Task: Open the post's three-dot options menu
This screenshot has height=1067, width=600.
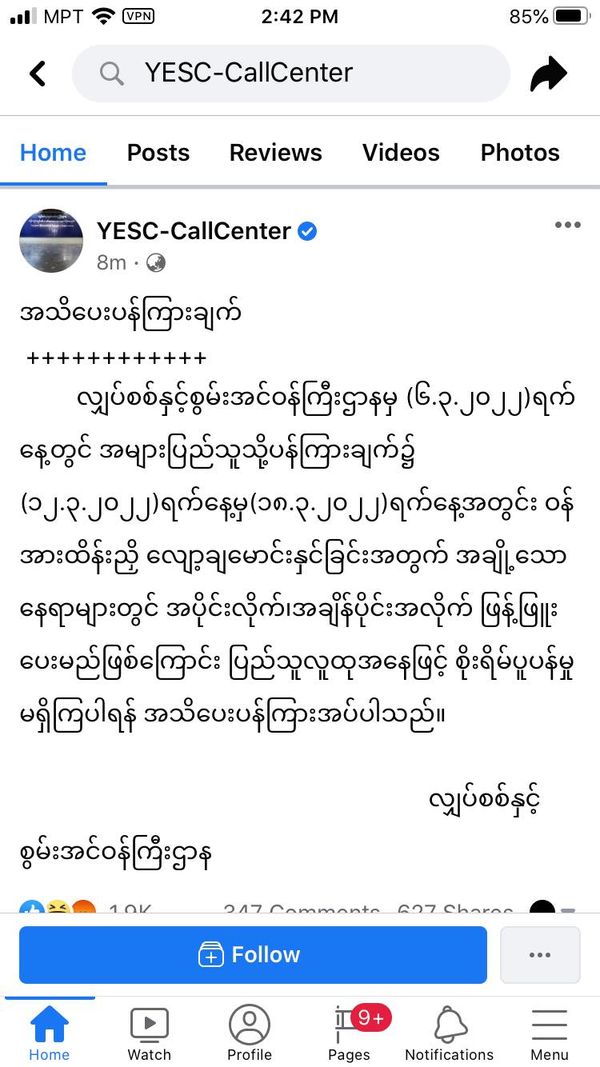Action: point(567,225)
